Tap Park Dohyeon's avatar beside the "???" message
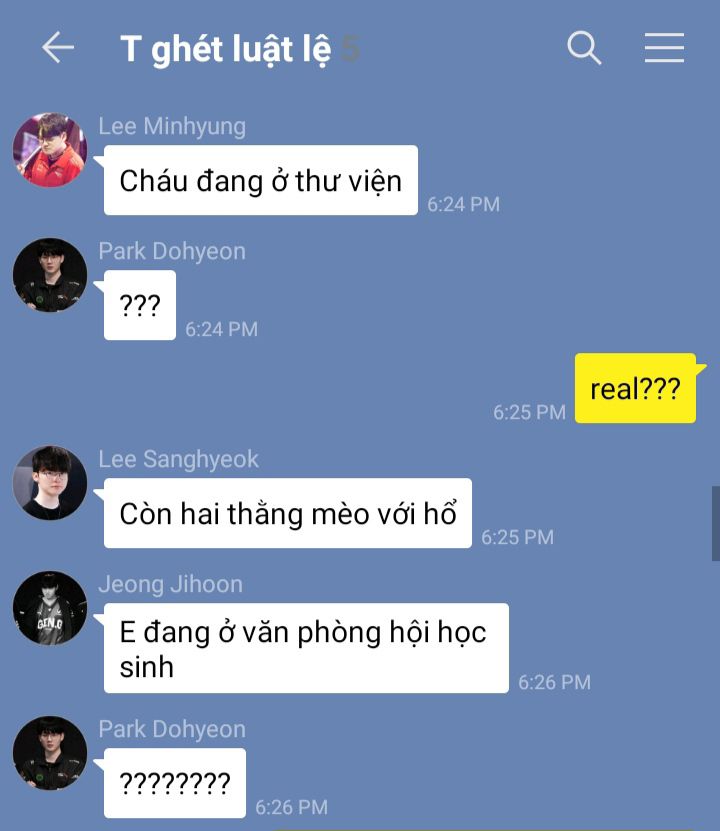The width and height of the screenshot is (720, 831). (x=50, y=275)
